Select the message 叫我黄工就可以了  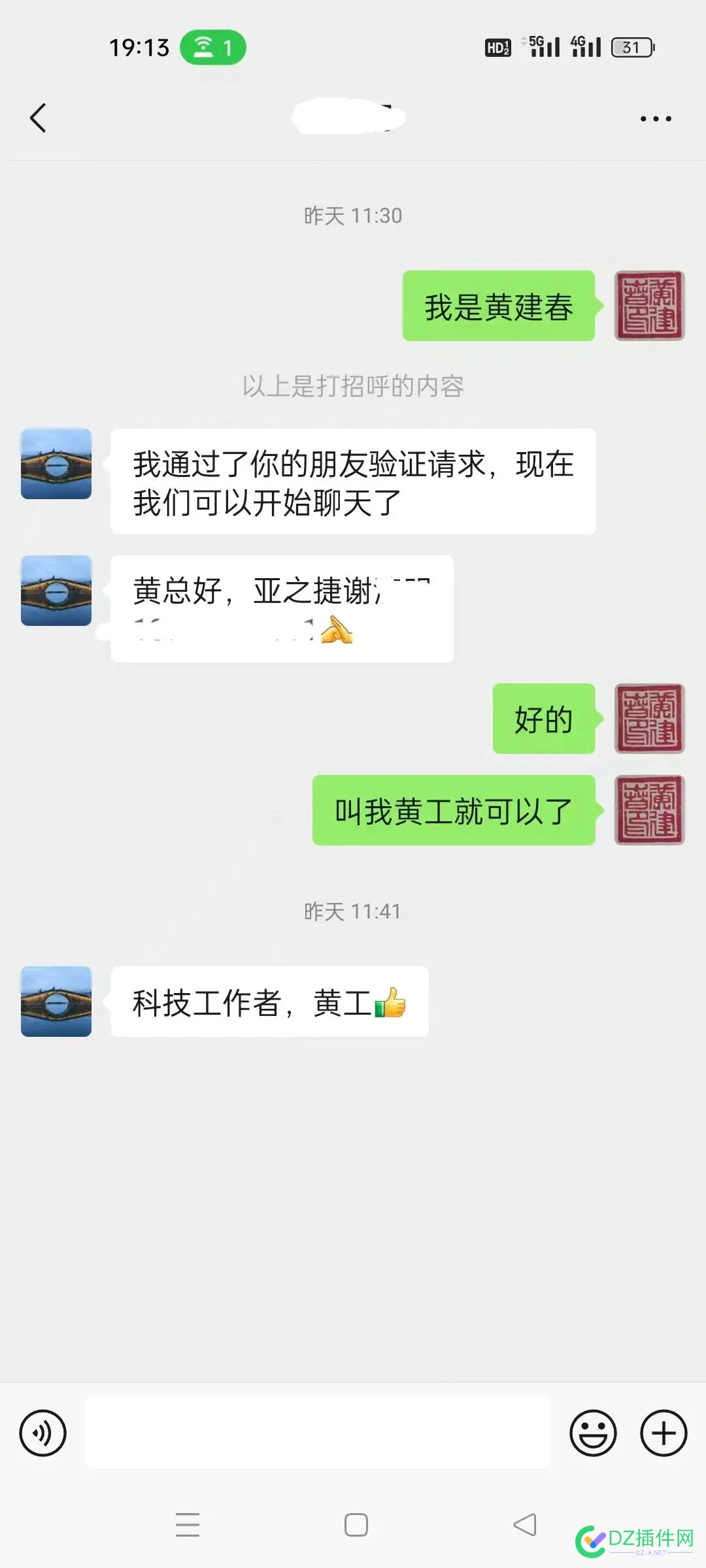[454, 810]
